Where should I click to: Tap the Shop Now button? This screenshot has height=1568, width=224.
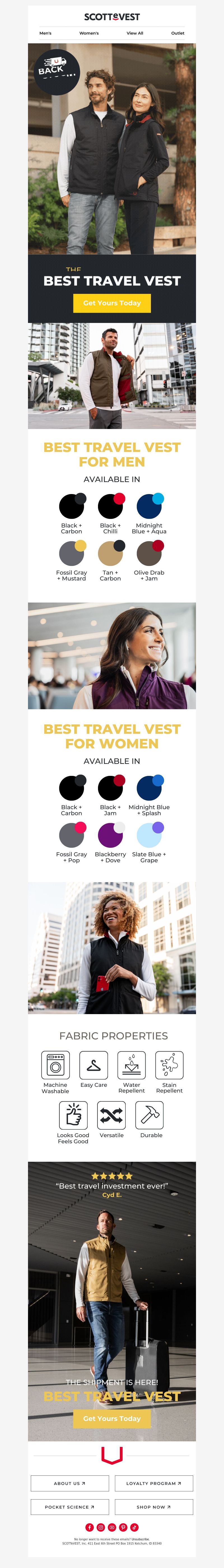pos(154,1507)
